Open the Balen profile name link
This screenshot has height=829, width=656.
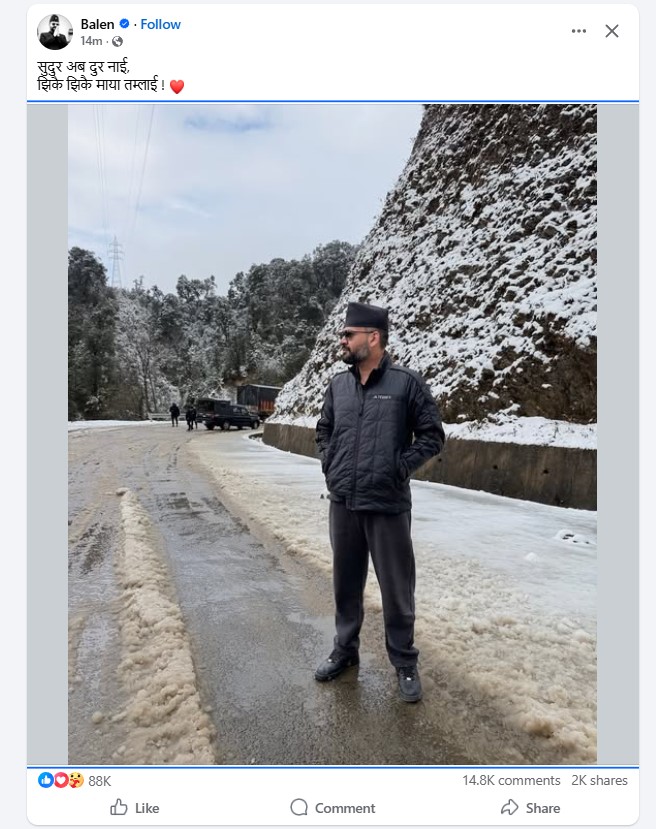tap(97, 24)
